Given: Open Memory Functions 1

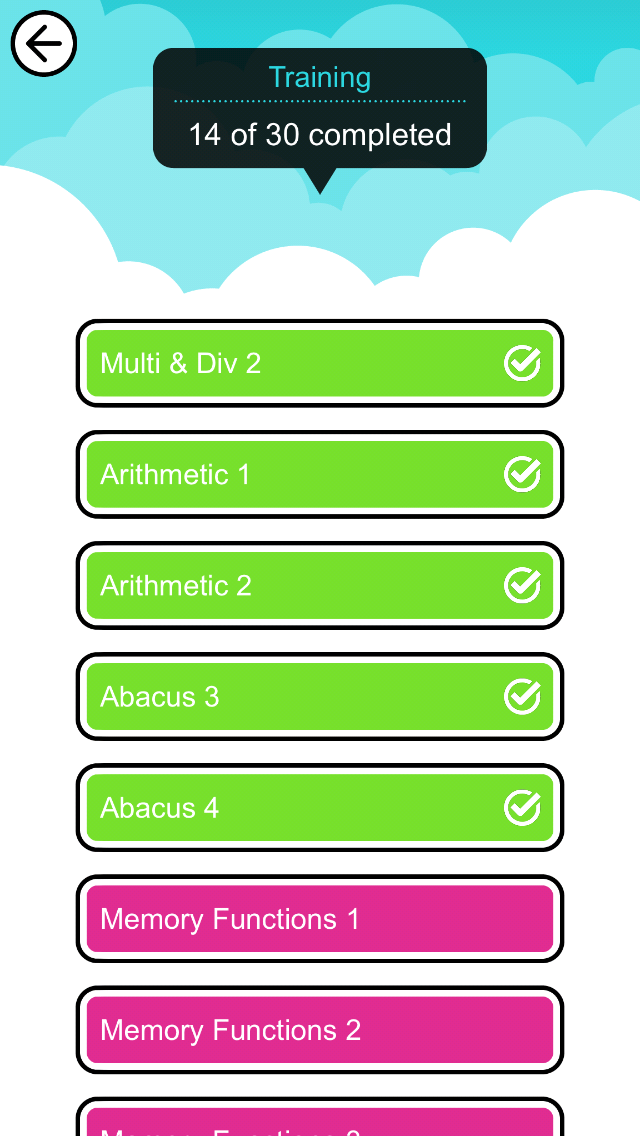Looking at the screenshot, I should pos(320,919).
